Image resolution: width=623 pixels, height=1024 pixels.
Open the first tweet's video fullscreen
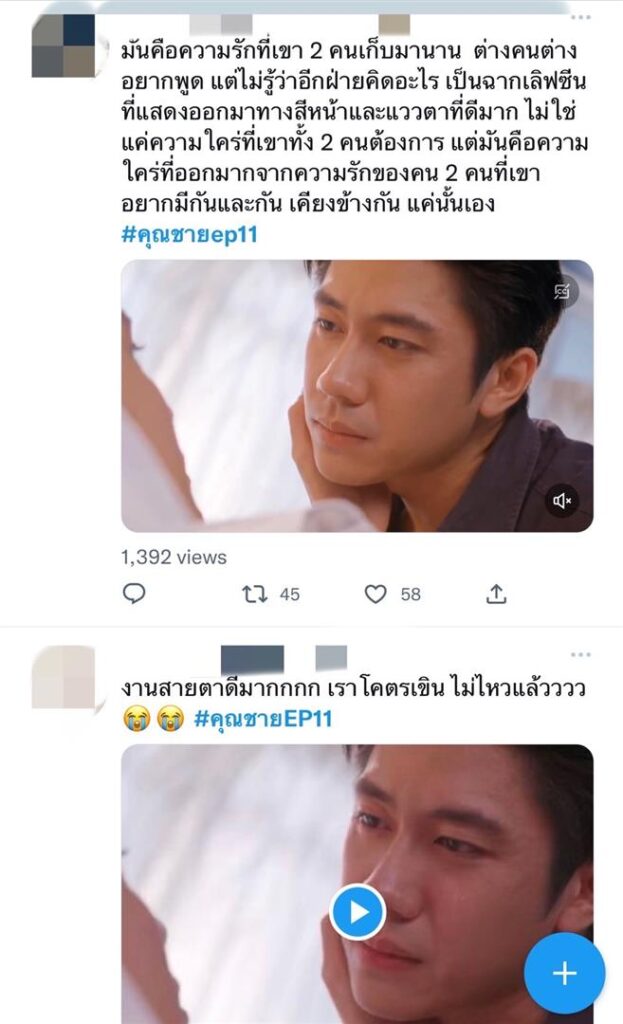[x=357, y=395]
